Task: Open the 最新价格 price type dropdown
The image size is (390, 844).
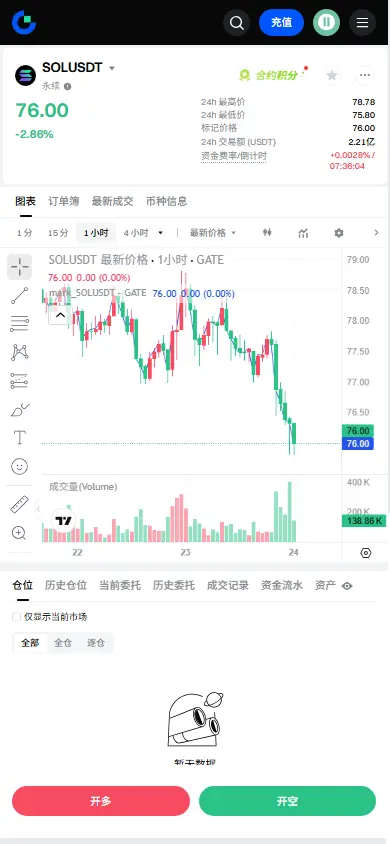Action: pyautogui.click(x=212, y=233)
